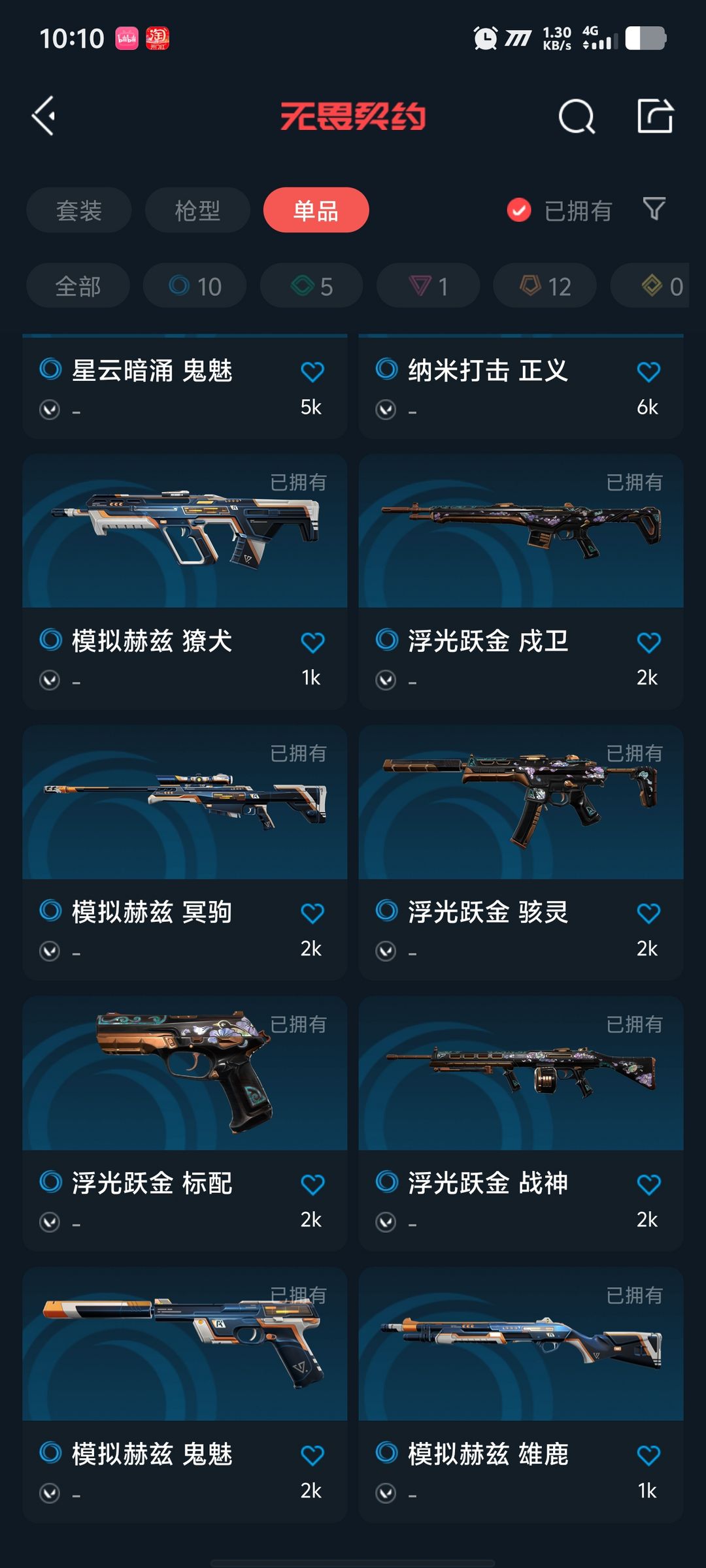This screenshot has height=1568, width=706.
Task: Open the search icon in the header
Action: pyautogui.click(x=577, y=116)
